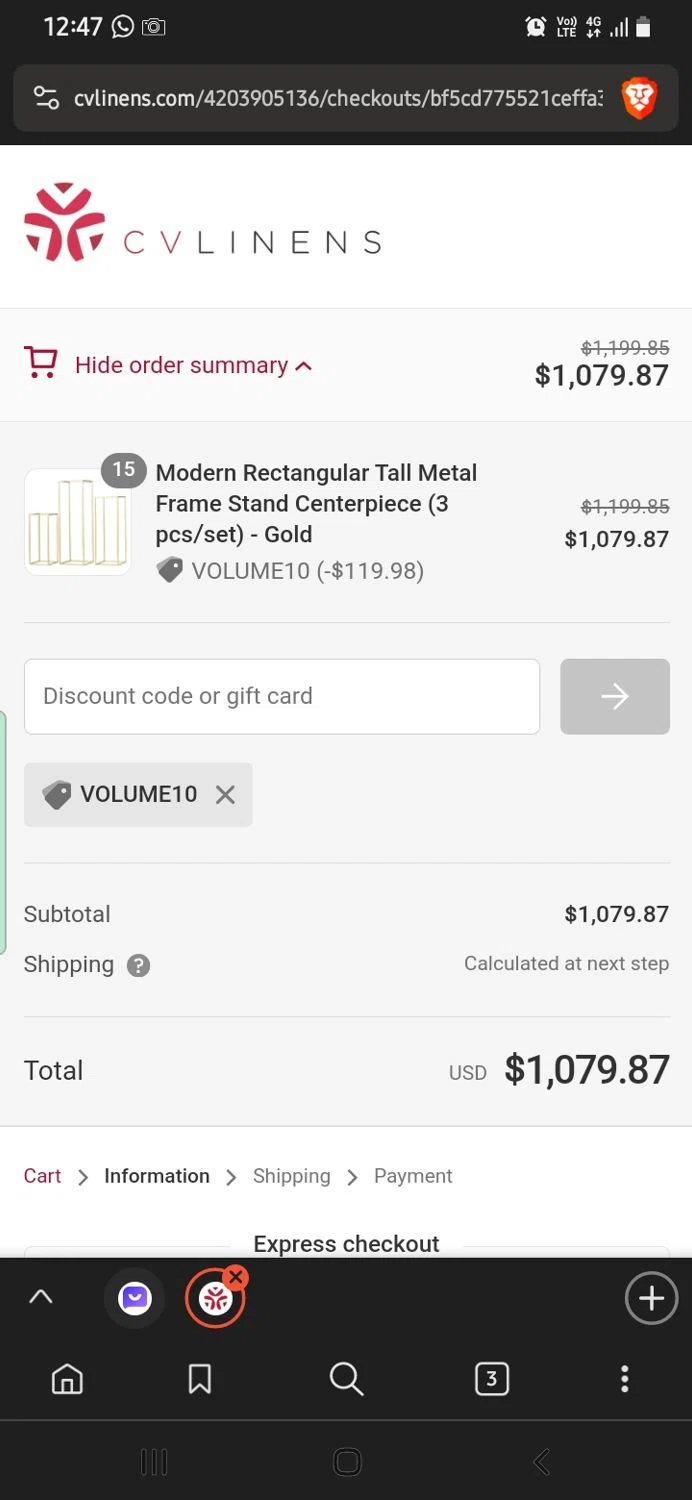Open Brave Shields lion icon
This screenshot has width=692, height=1500.
pos(639,98)
